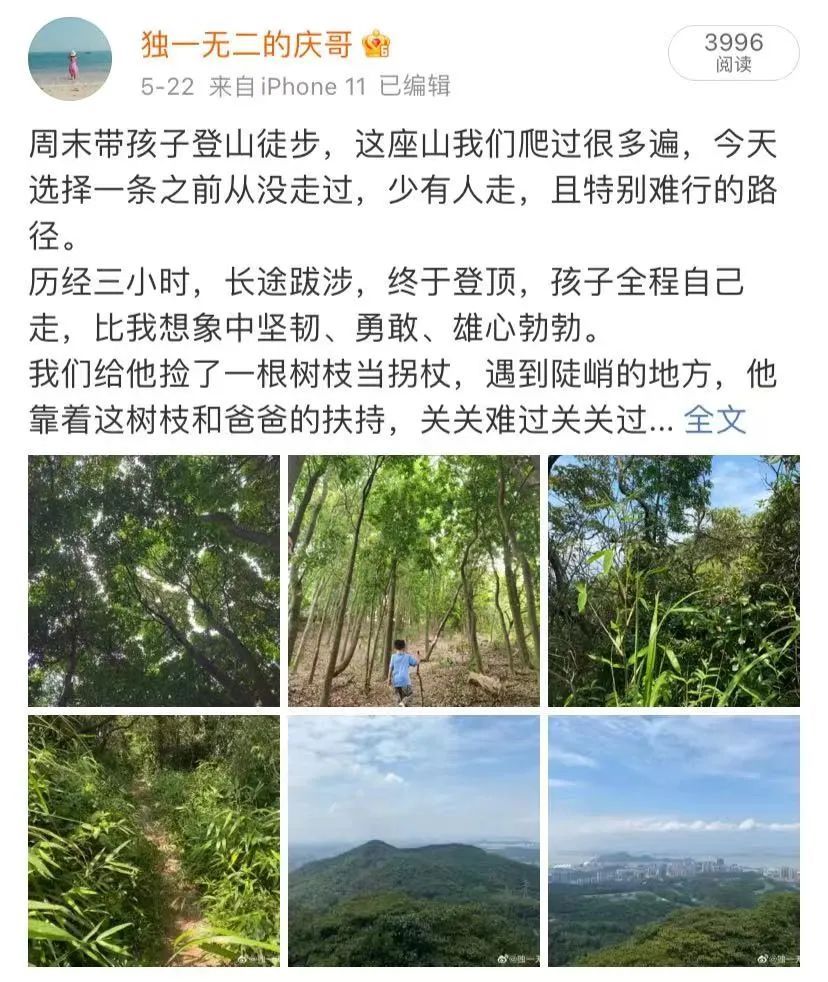Open the city skyline view photo

[673, 840]
